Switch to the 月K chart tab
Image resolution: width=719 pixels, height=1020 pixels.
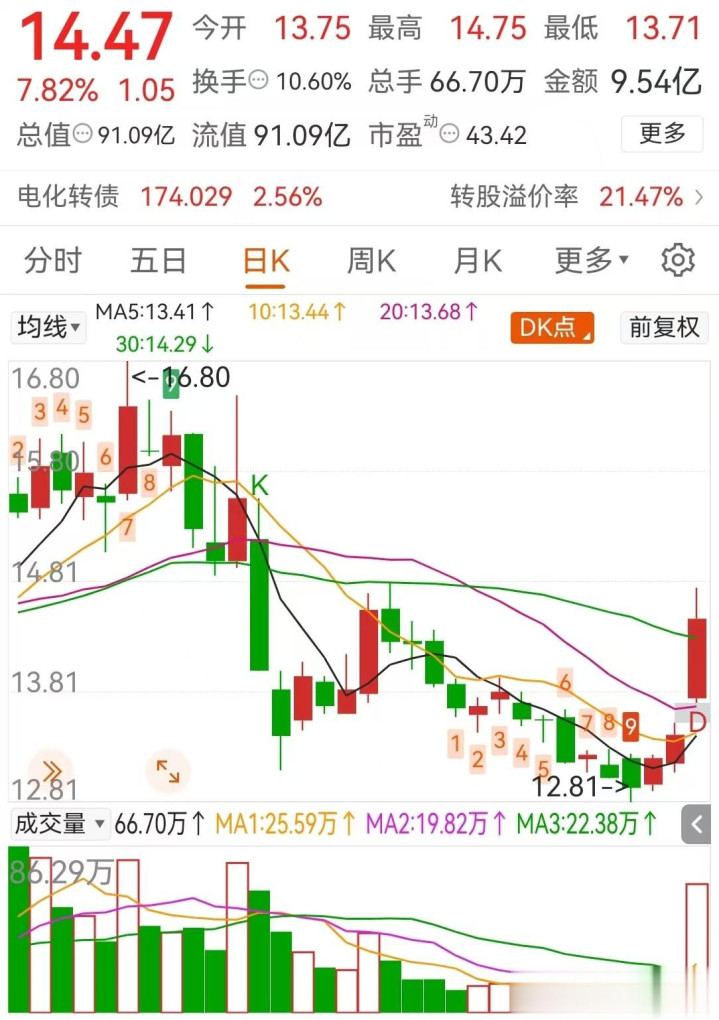tap(478, 262)
